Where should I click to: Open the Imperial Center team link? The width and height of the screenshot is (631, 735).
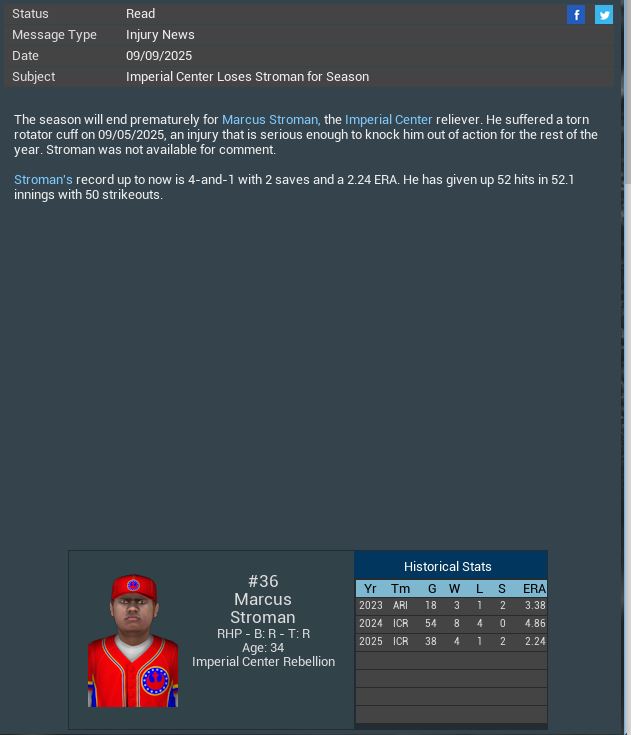[x=389, y=120]
